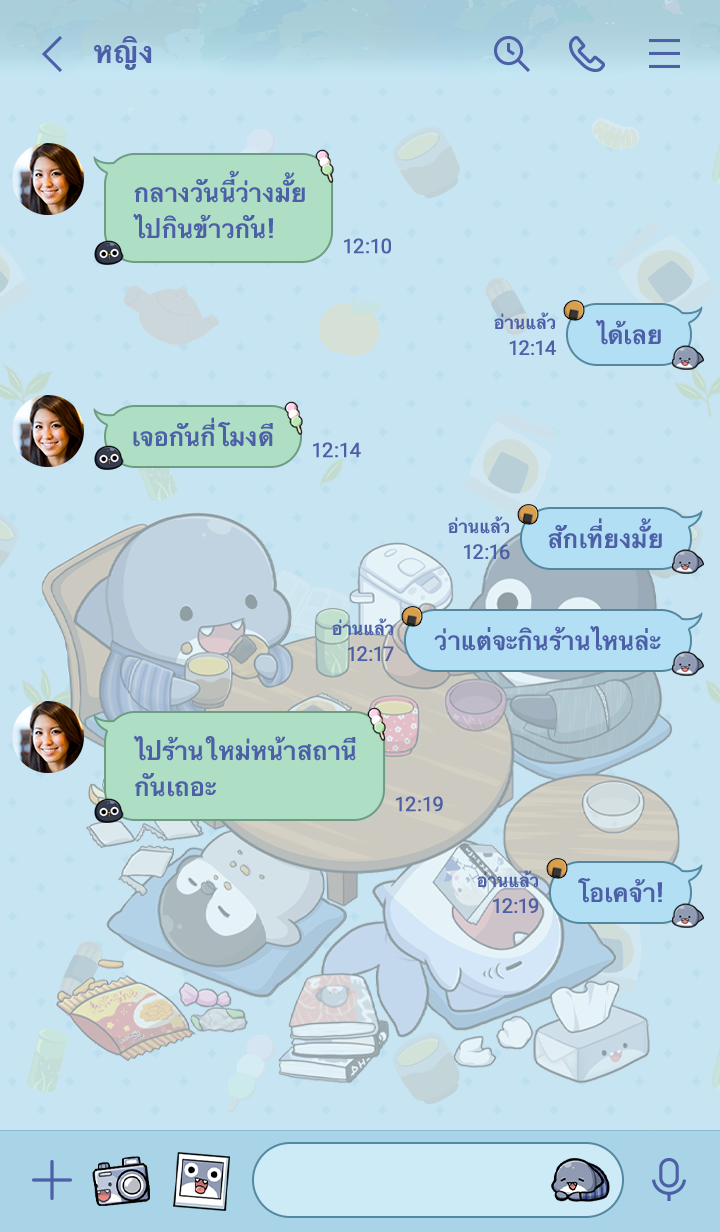Go back from the chat with หญิง

(52, 54)
